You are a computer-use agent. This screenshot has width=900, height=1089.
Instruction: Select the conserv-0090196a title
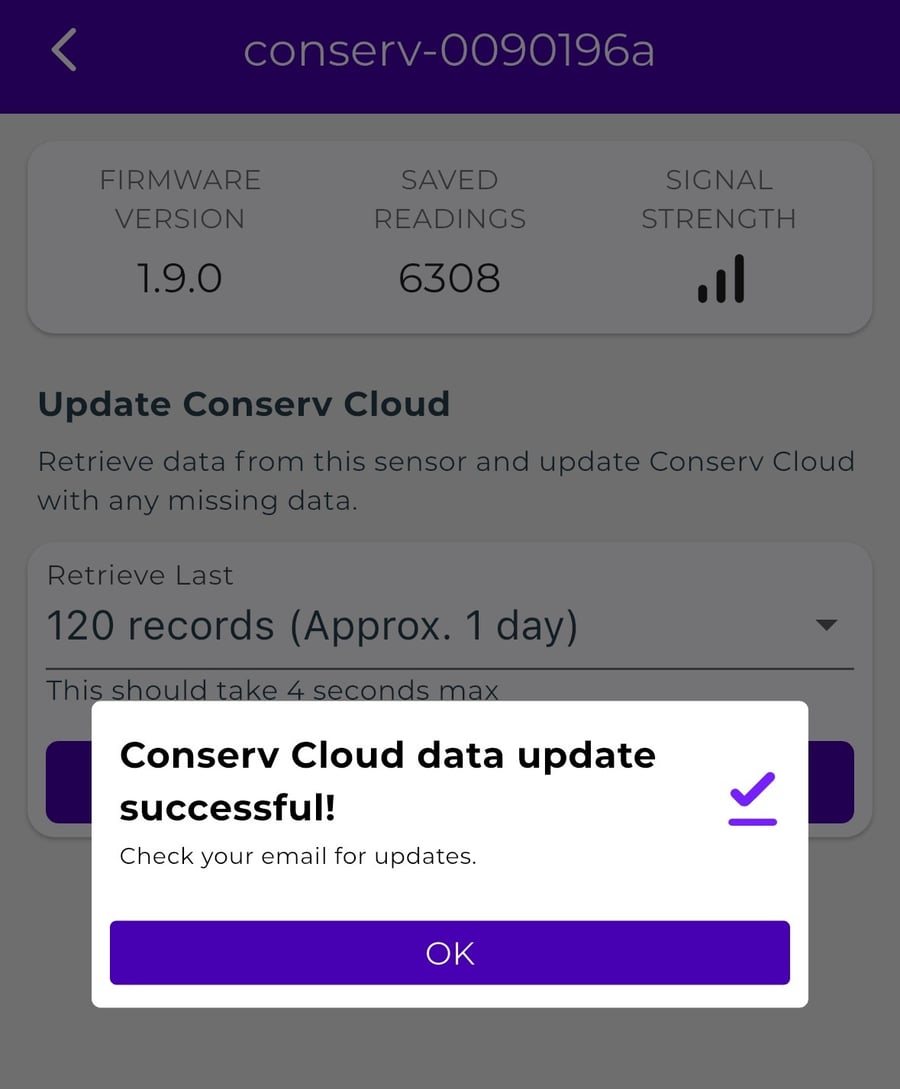[449, 53]
